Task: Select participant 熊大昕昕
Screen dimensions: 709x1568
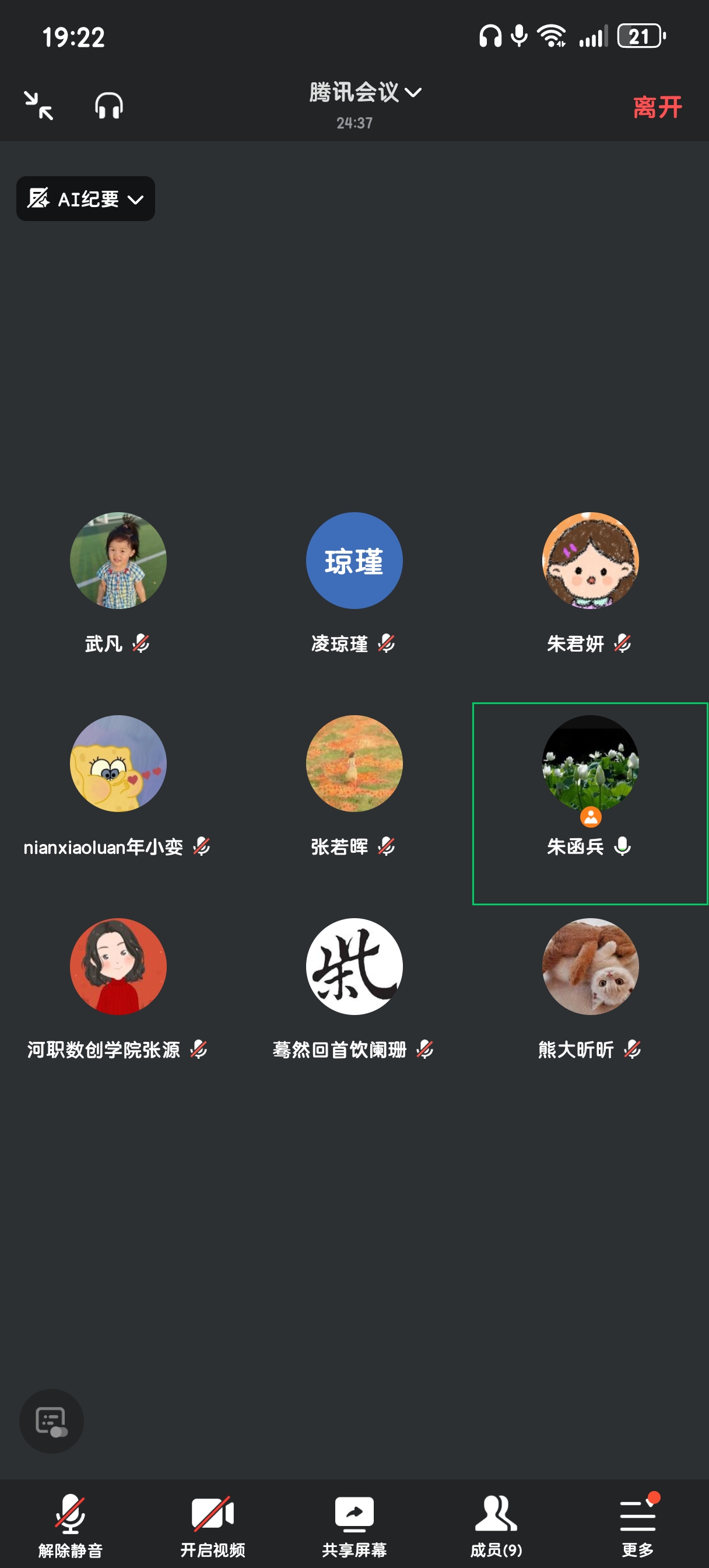Action: [x=589, y=966]
